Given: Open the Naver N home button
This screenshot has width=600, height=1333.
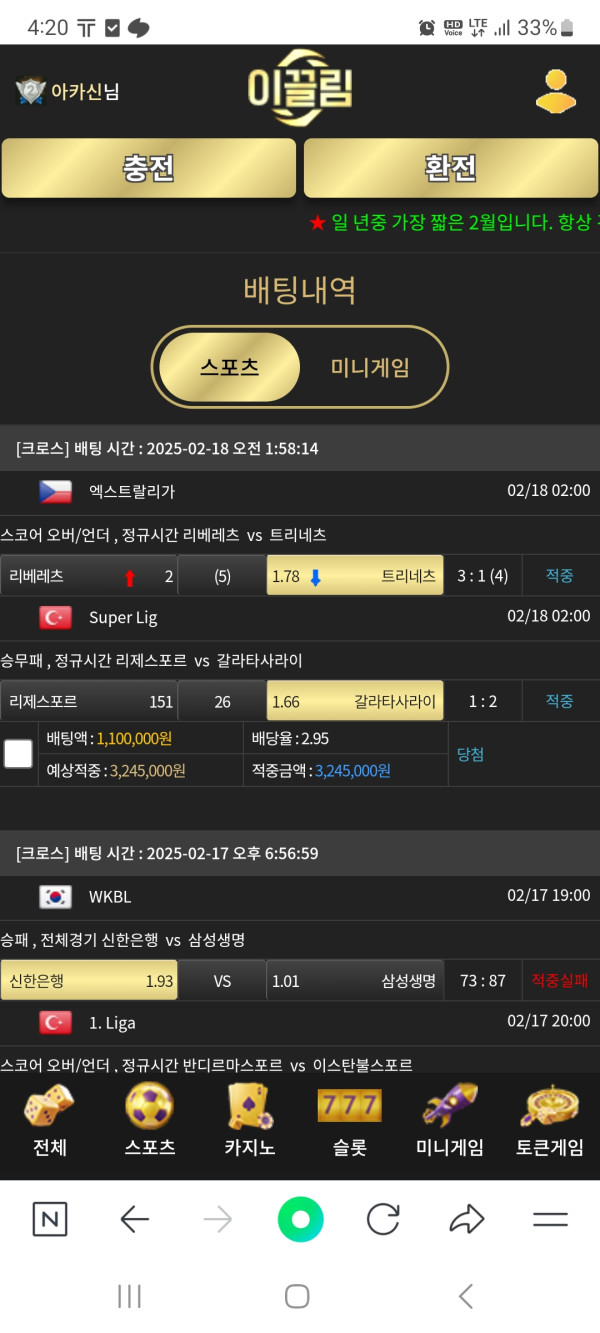Looking at the screenshot, I should click(50, 1219).
